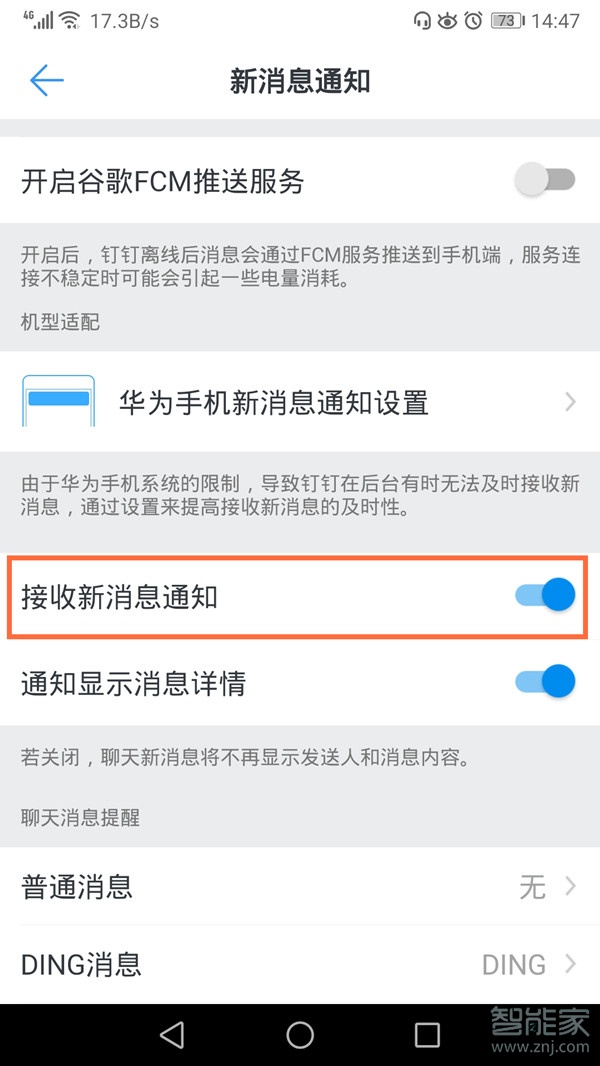
Task: Go back using the top-left arrow
Action: (46, 80)
